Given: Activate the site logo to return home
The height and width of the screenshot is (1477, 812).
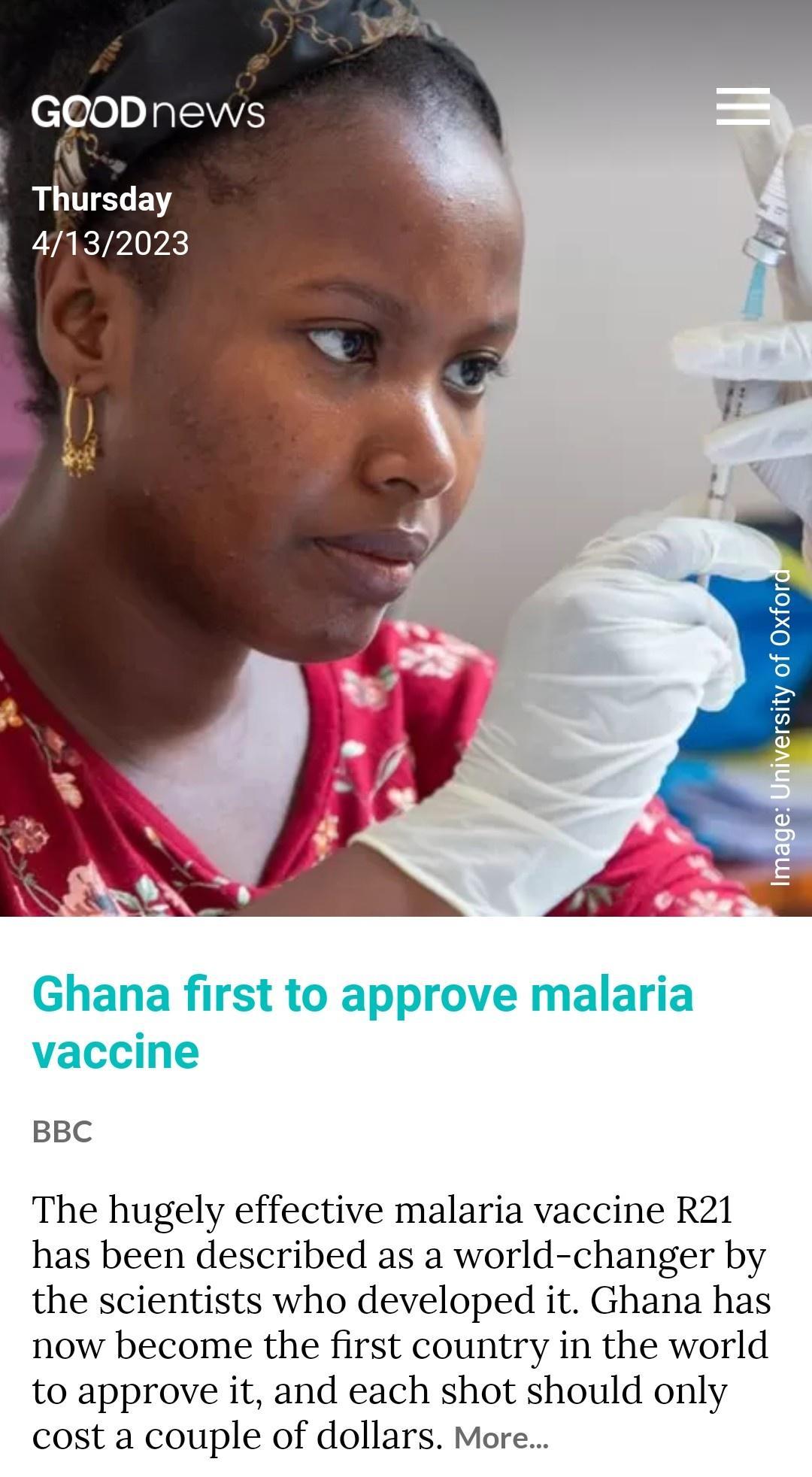Looking at the screenshot, I should [x=146, y=113].
